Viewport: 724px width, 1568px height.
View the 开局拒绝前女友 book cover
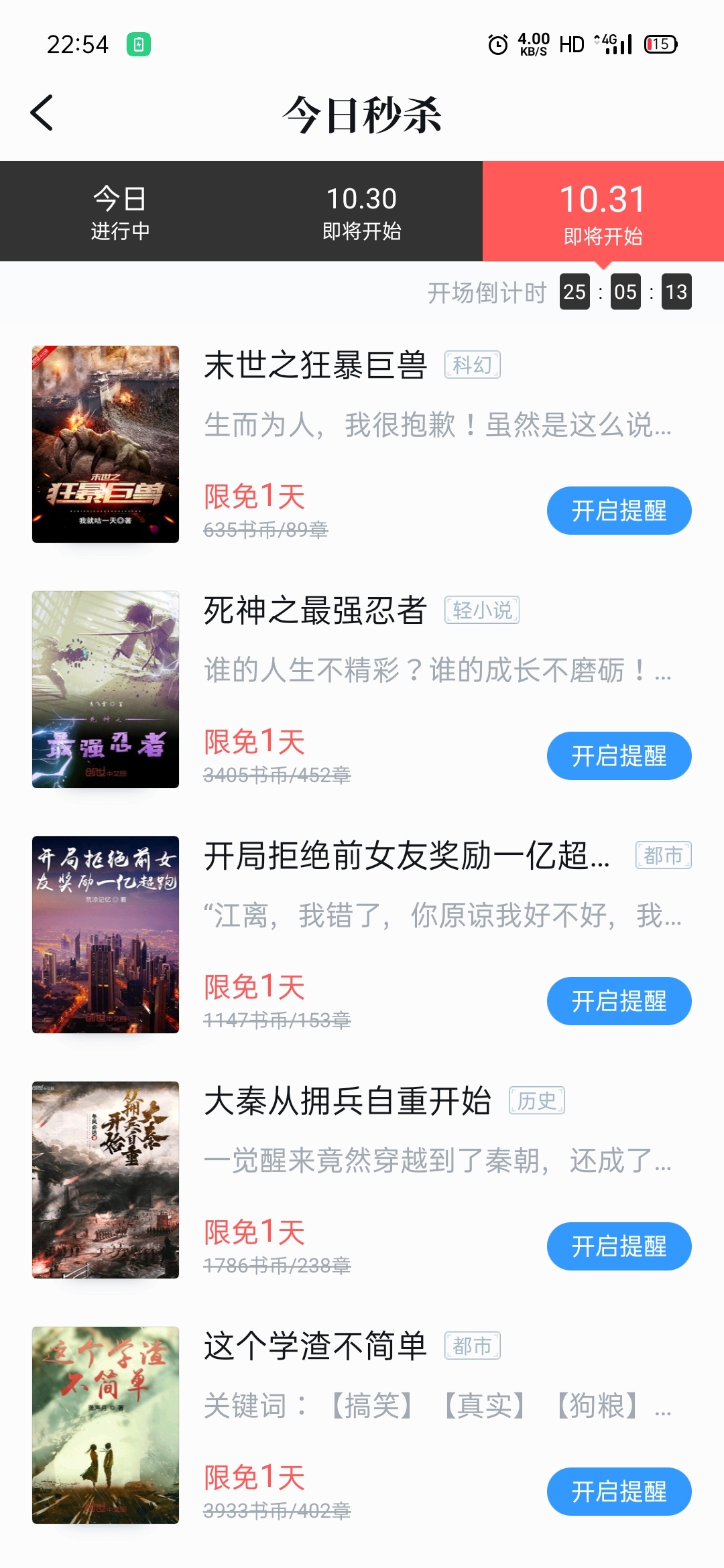tap(105, 935)
